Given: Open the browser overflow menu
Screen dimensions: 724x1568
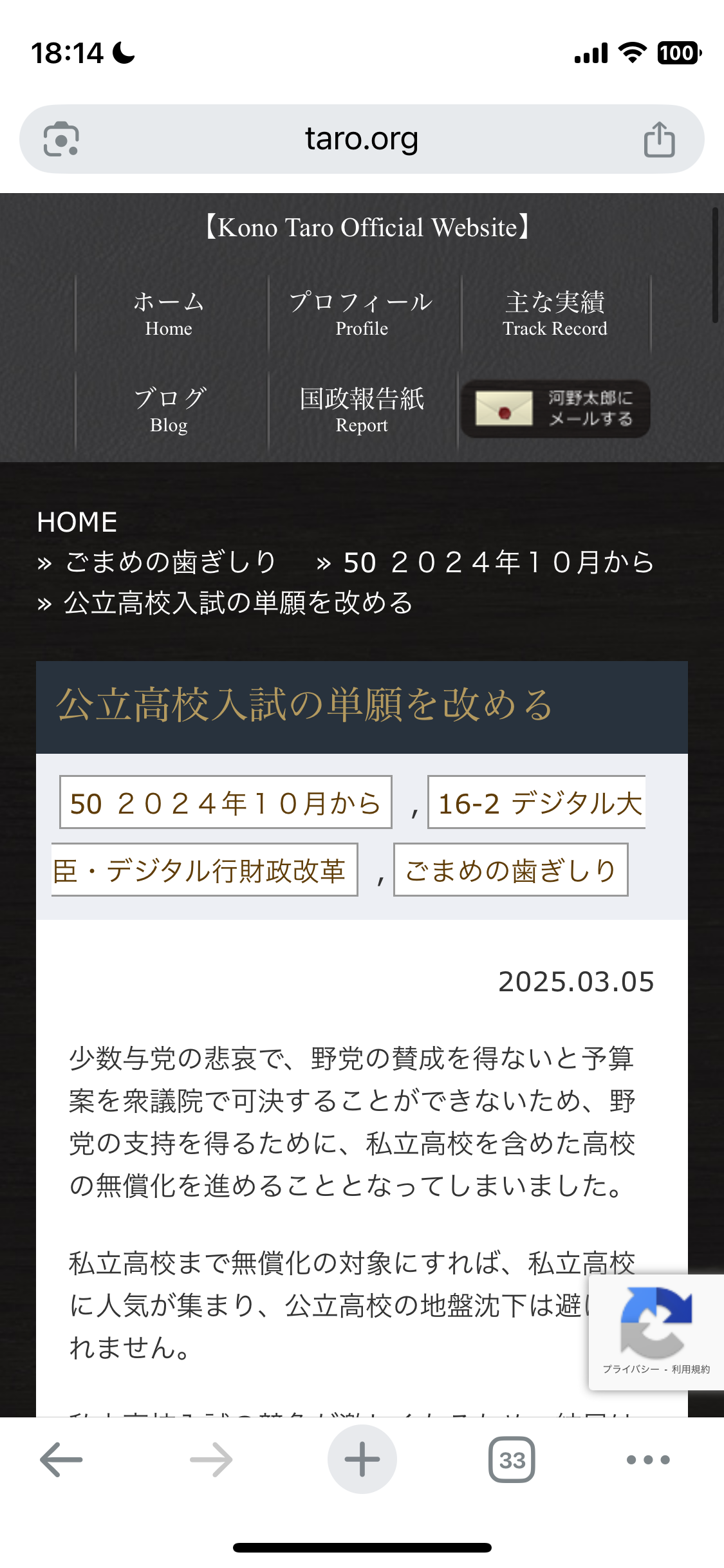Looking at the screenshot, I should (x=648, y=1459).
